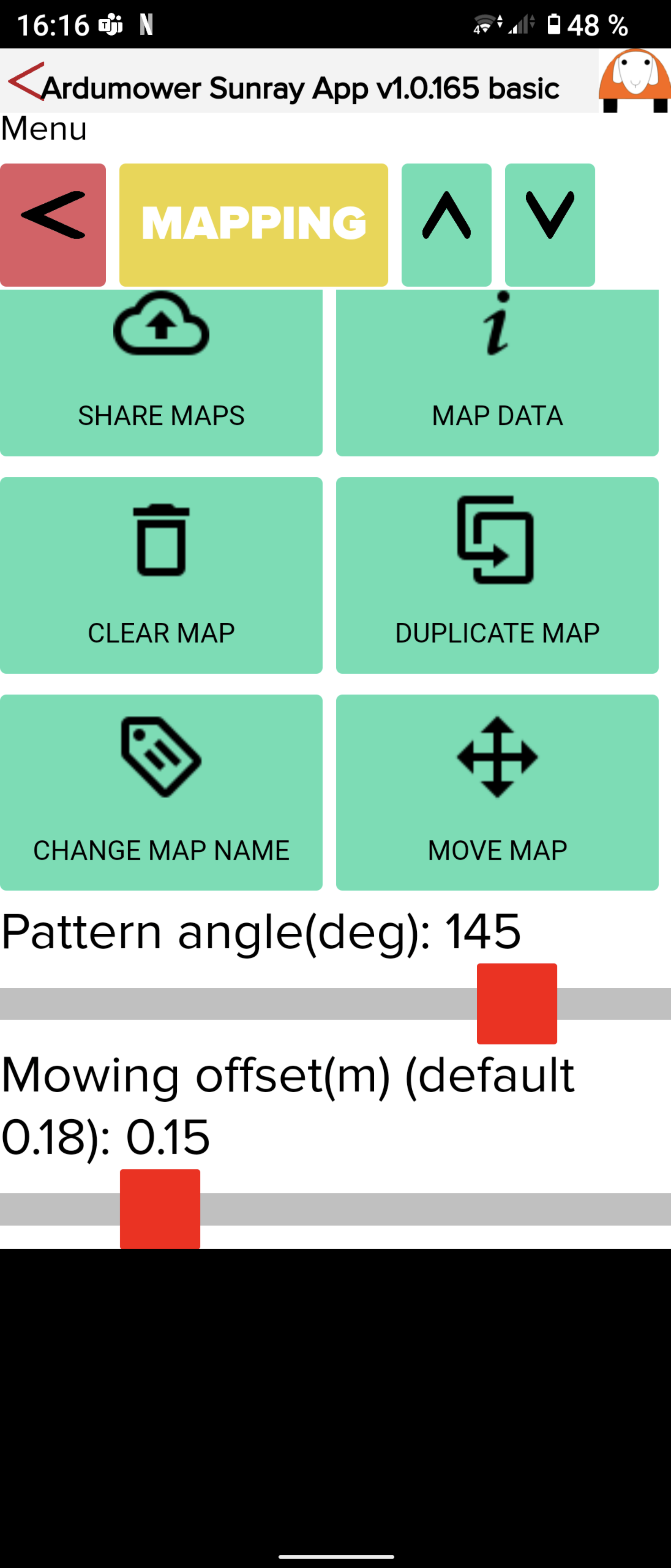
Task: Tap the Pattern angle slider handle
Action: (516, 1003)
